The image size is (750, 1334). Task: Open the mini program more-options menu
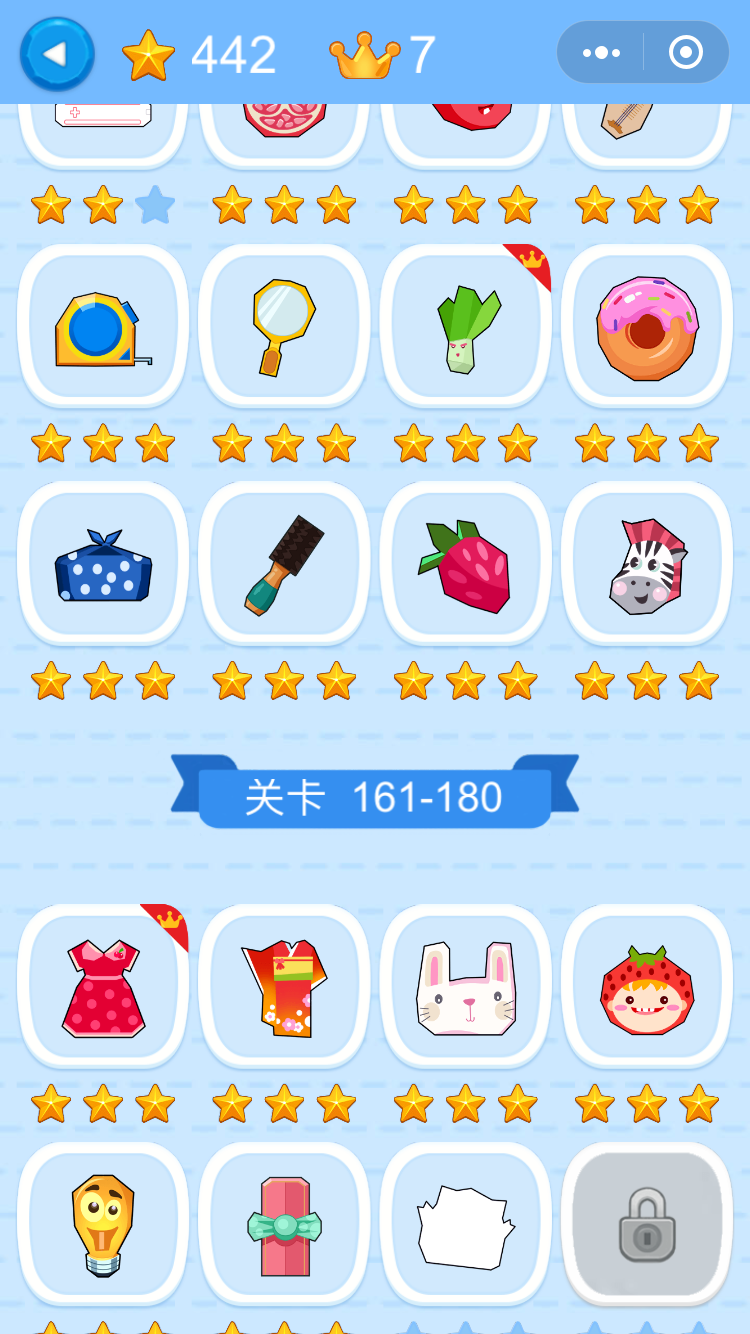[601, 53]
